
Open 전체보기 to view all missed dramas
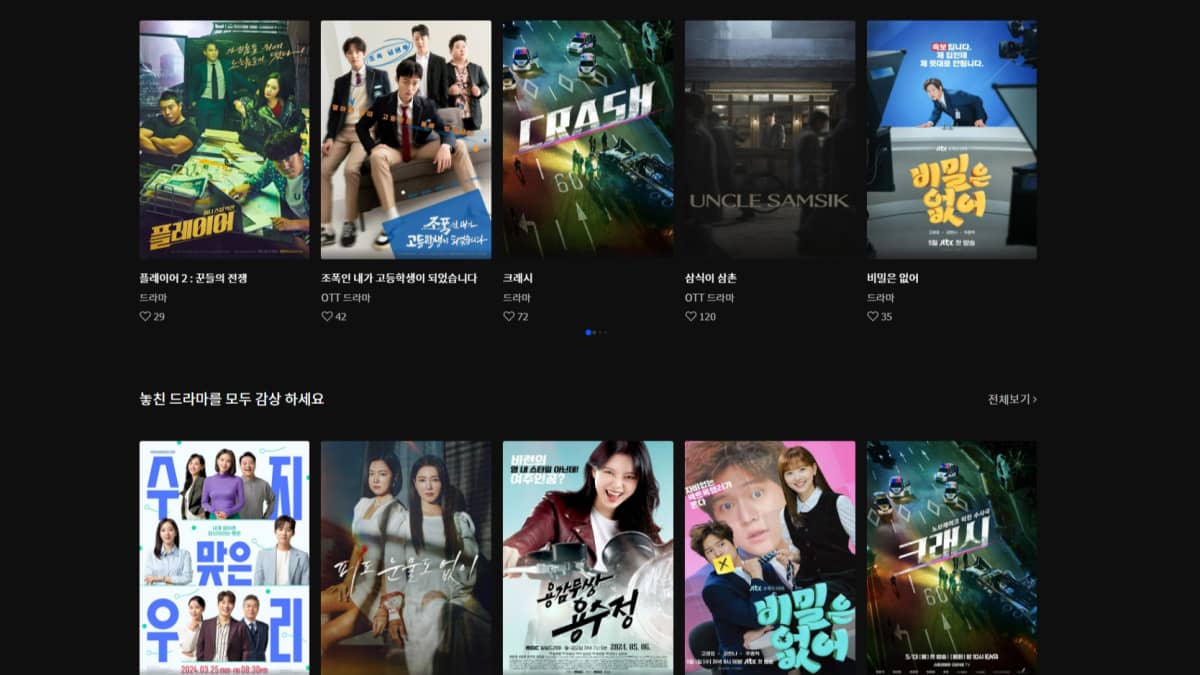coord(1012,399)
